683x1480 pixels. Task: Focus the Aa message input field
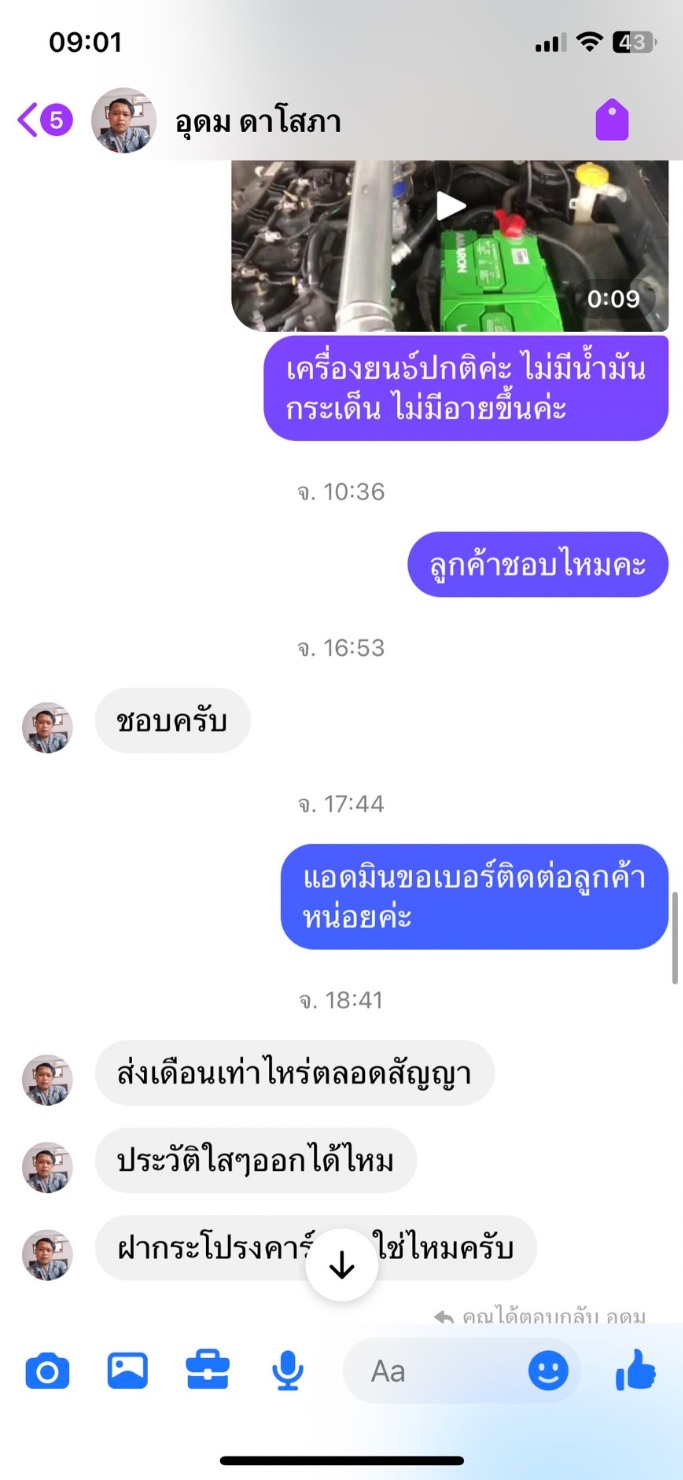(430, 1371)
